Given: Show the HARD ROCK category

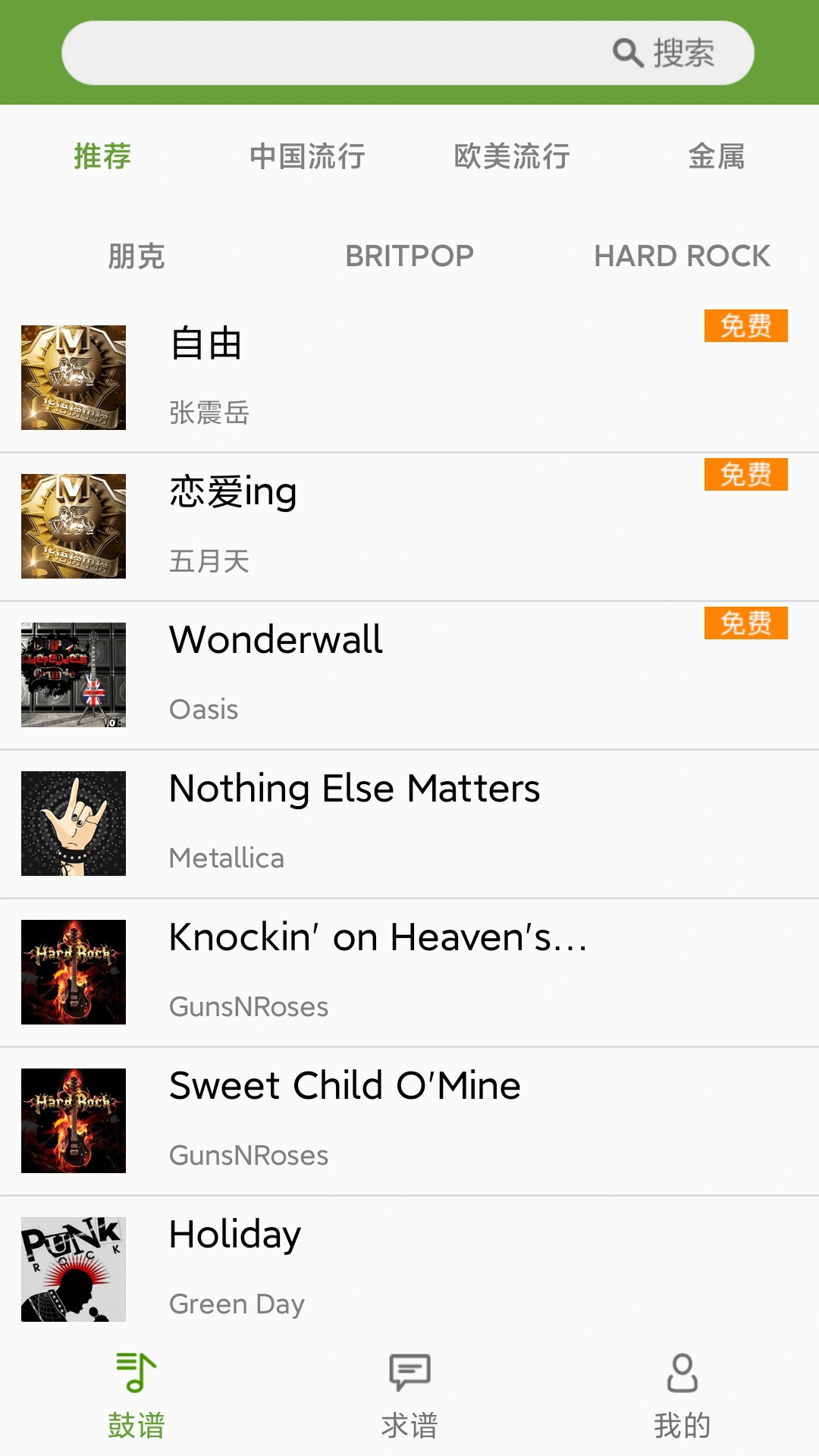Looking at the screenshot, I should point(682,256).
